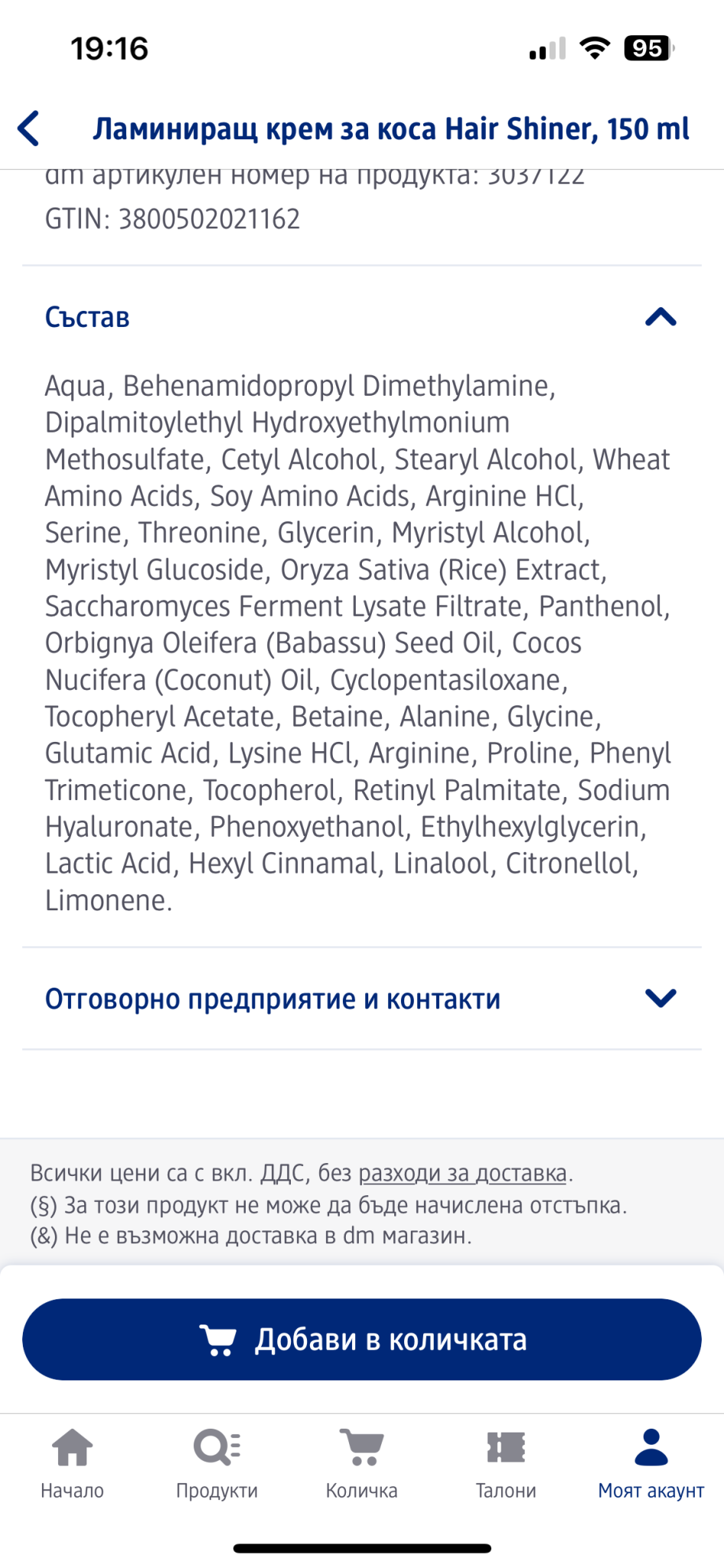Switch to the Талони tab
This screenshot has height=1568, width=724.
(506, 1462)
